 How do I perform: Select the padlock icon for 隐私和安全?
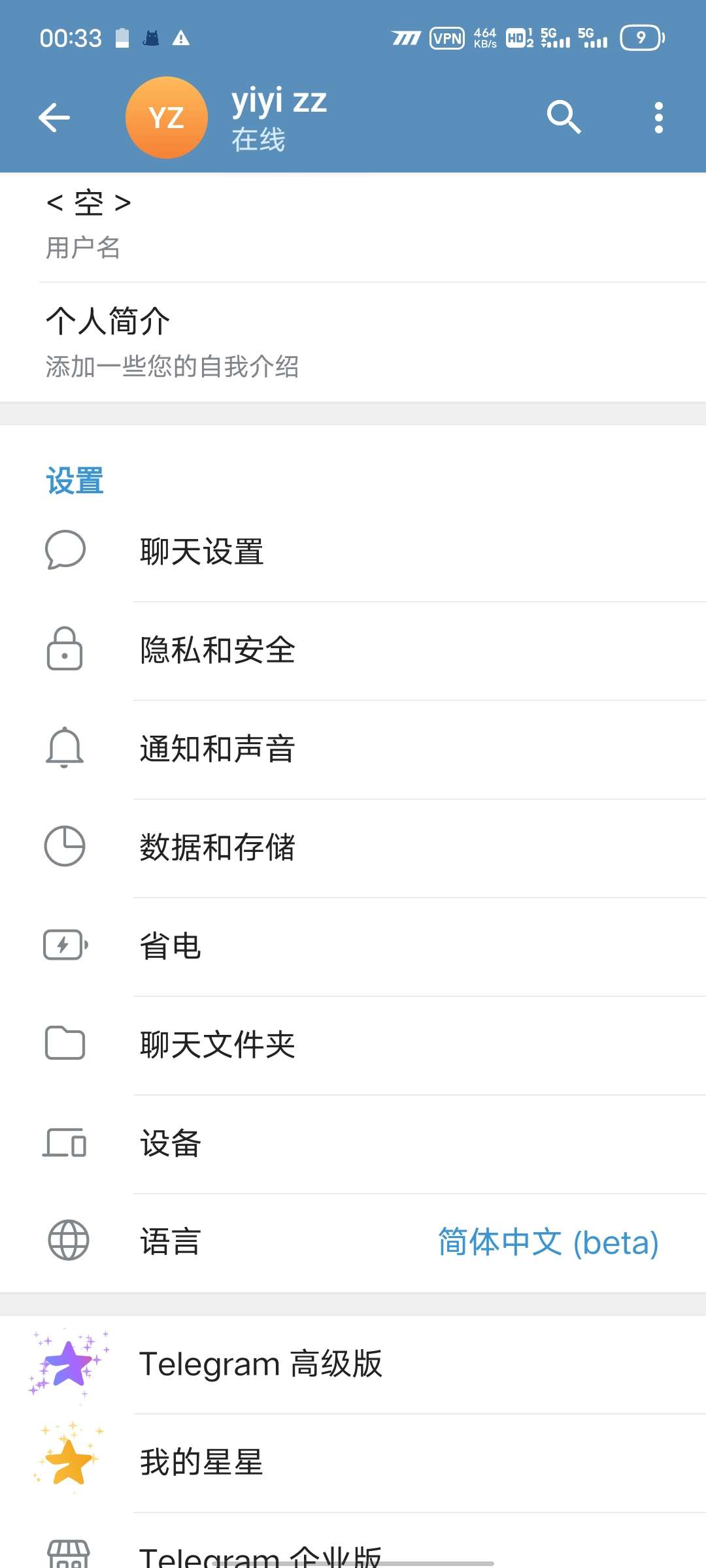tap(63, 650)
